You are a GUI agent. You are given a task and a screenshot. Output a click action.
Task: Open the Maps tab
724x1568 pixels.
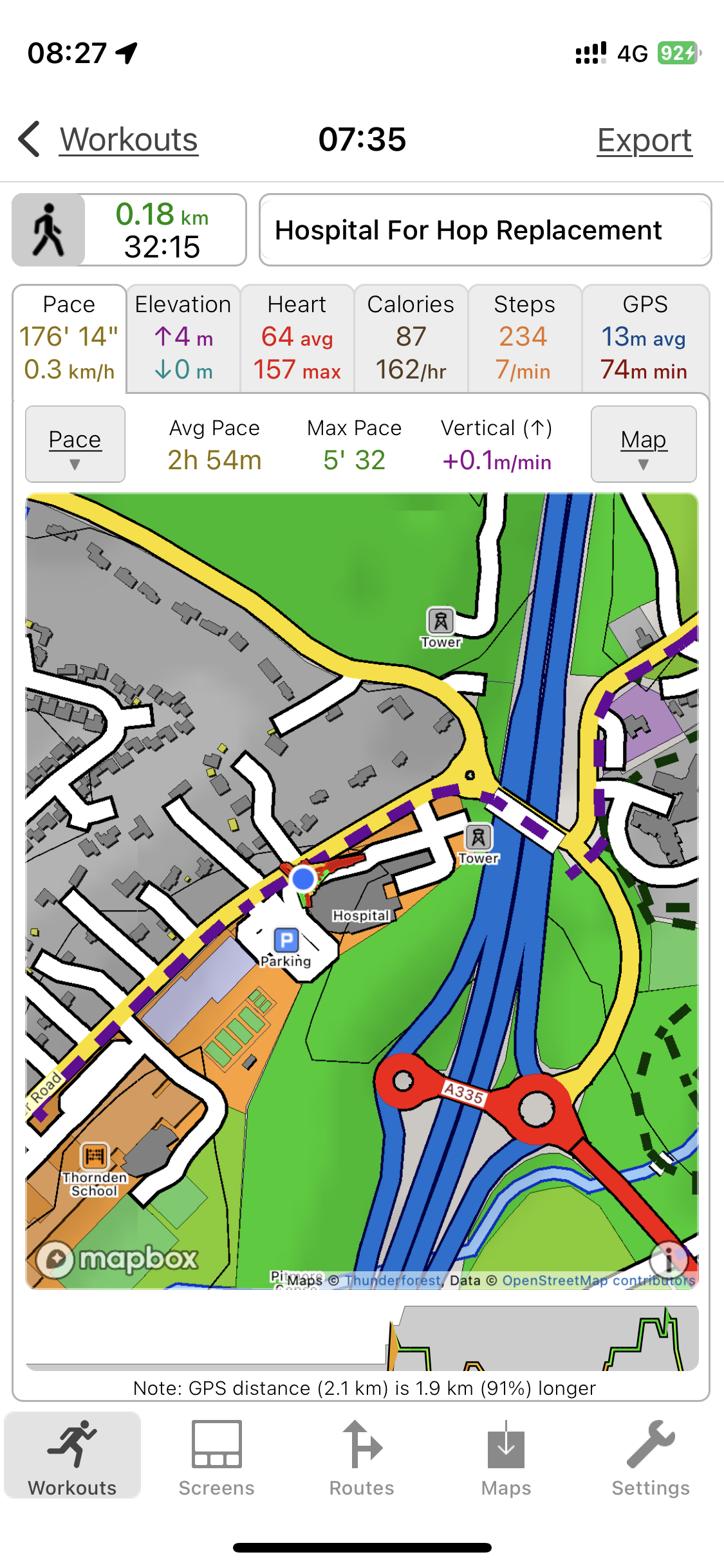(x=506, y=1457)
